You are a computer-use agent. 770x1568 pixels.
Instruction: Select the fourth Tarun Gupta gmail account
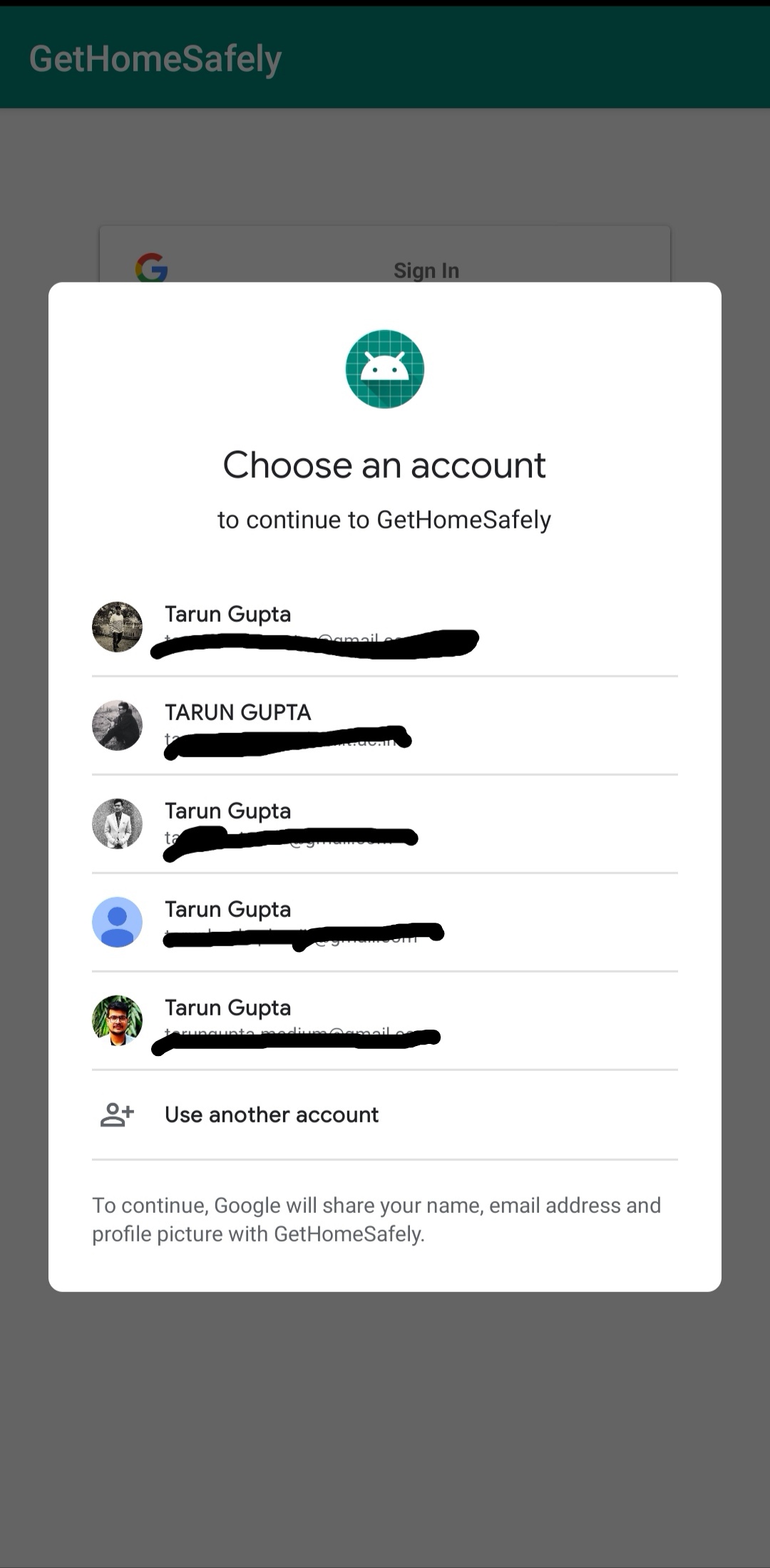(x=321, y=922)
